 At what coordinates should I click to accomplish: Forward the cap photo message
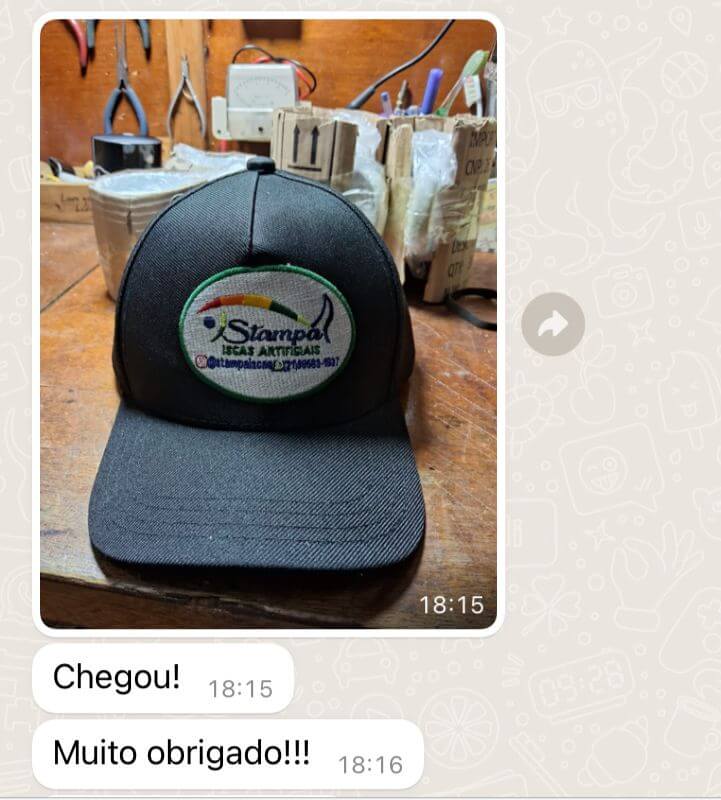553,323
